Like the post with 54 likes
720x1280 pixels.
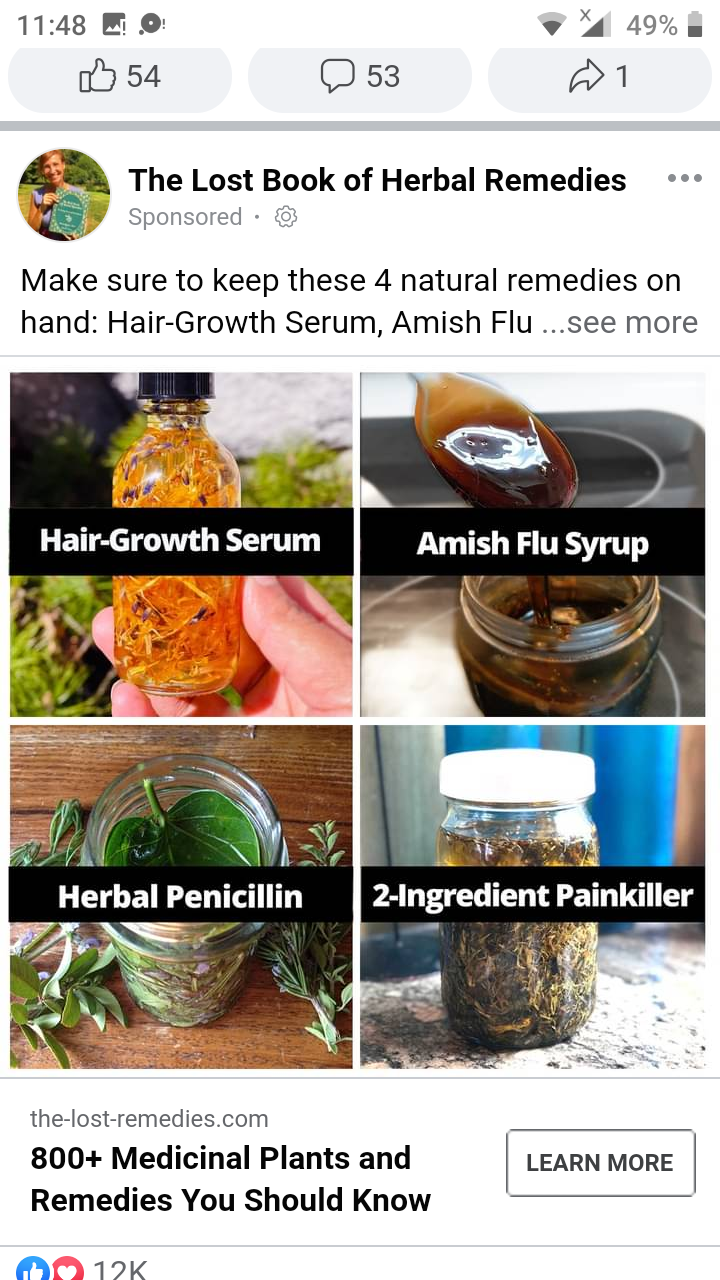(120, 77)
